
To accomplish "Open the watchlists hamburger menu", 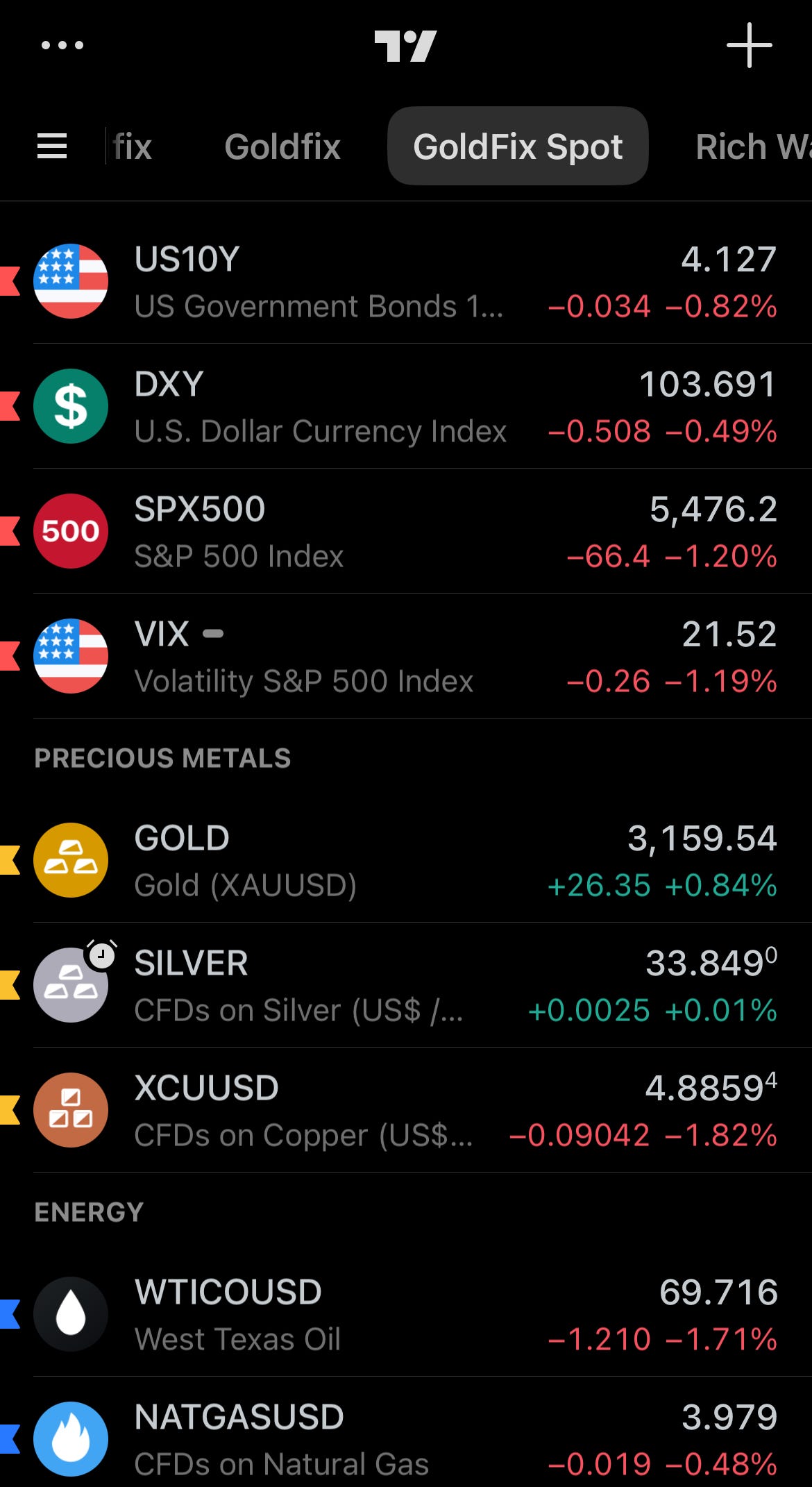I will click(52, 146).
